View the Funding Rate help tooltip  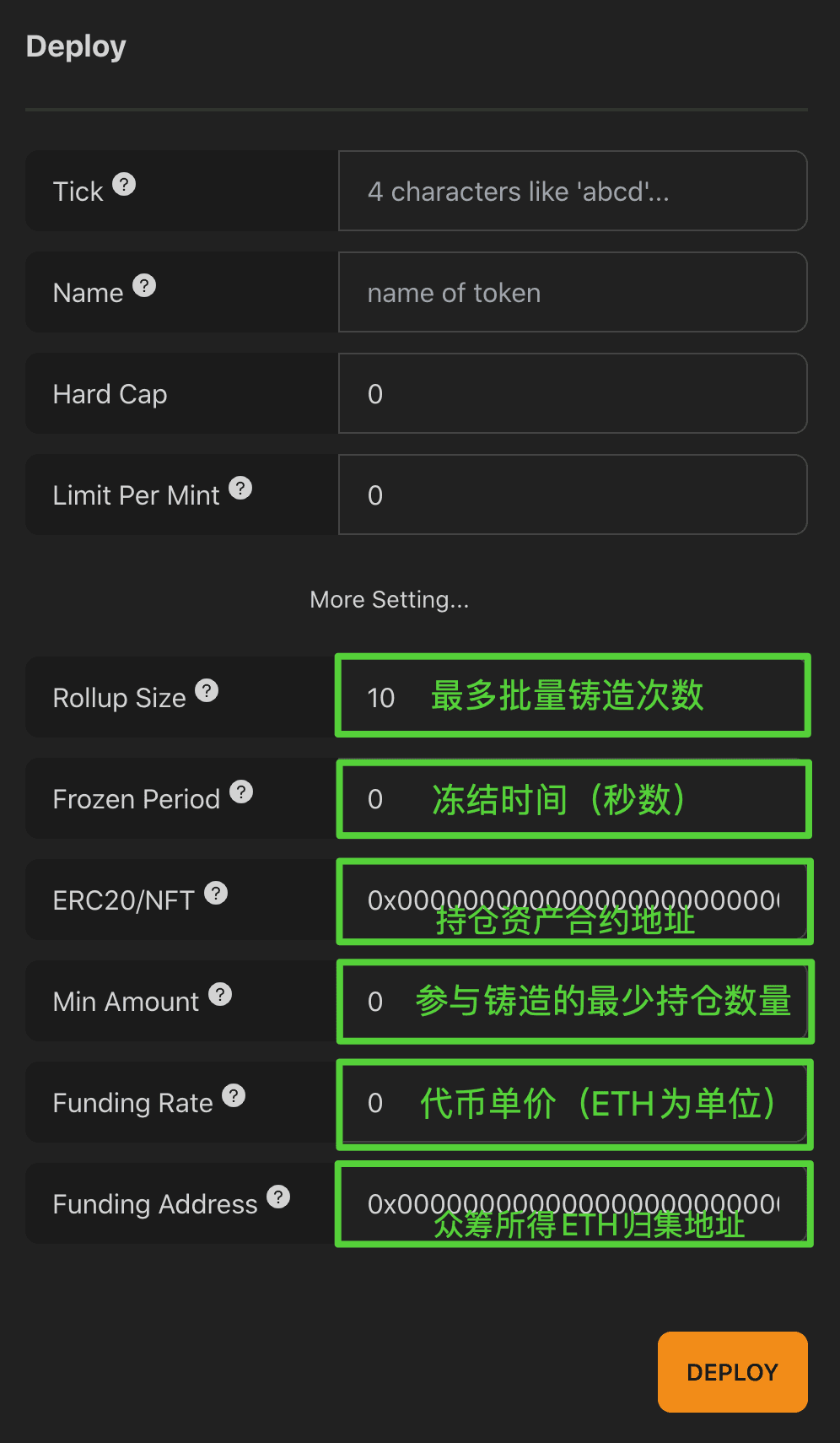234,1095
